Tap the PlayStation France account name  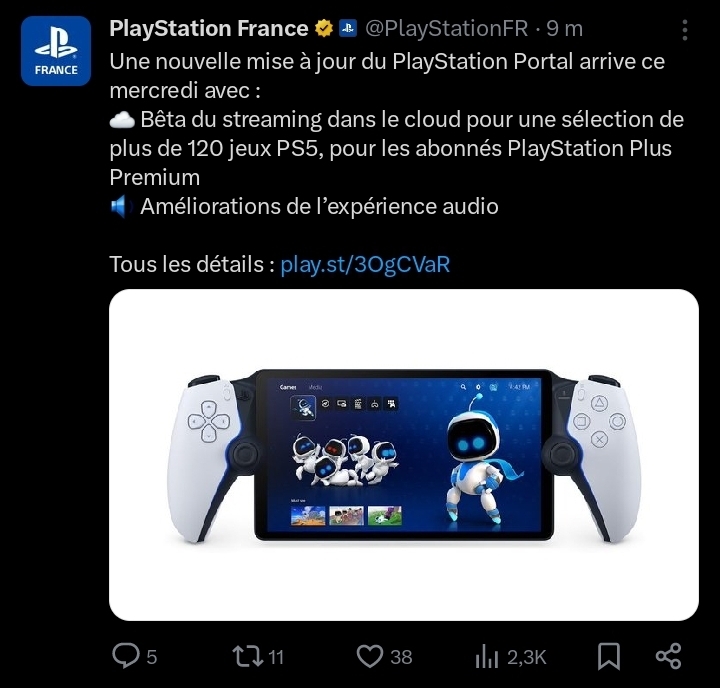[x=208, y=28]
